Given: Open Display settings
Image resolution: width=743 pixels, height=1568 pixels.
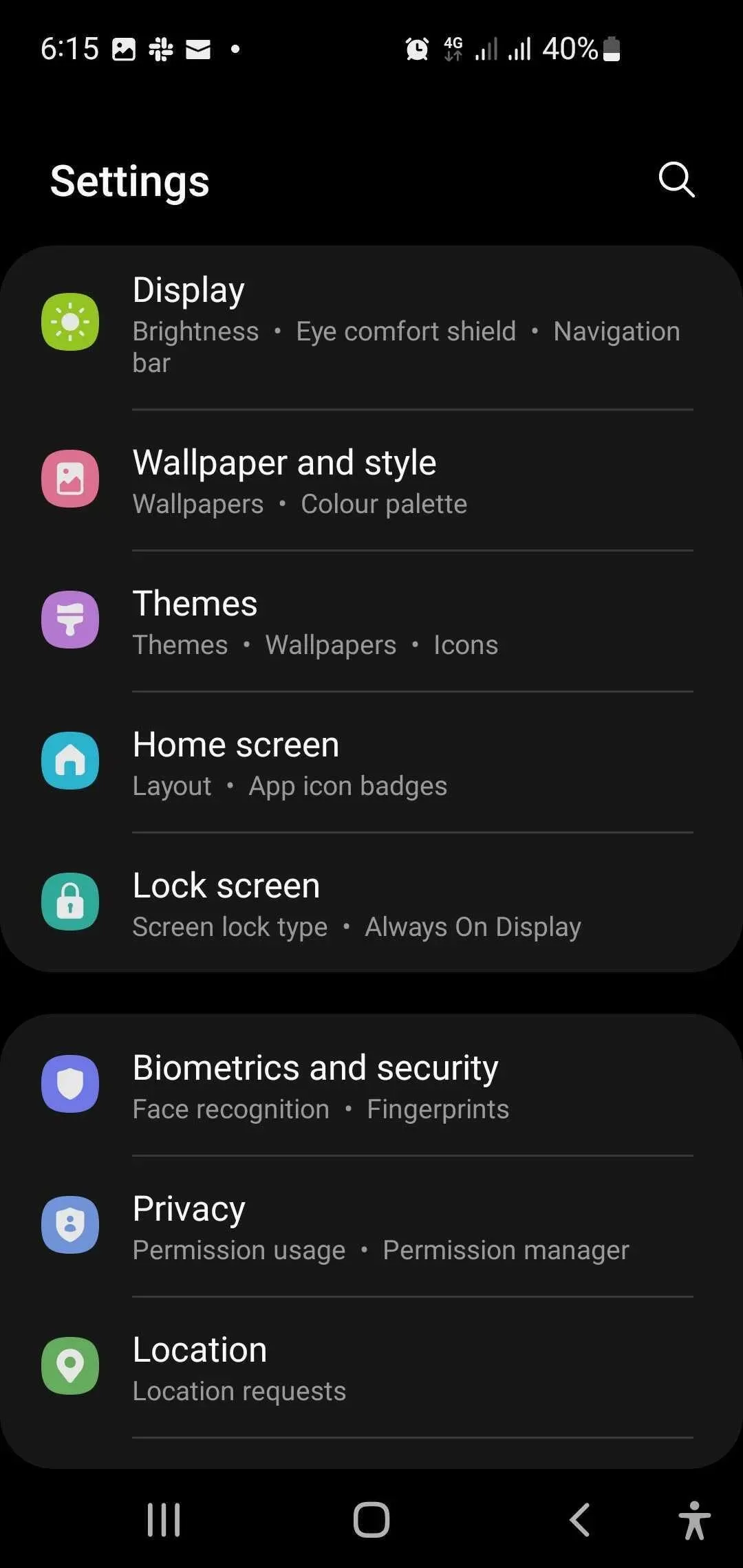Looking at the screenshot, I should point(371,323).
